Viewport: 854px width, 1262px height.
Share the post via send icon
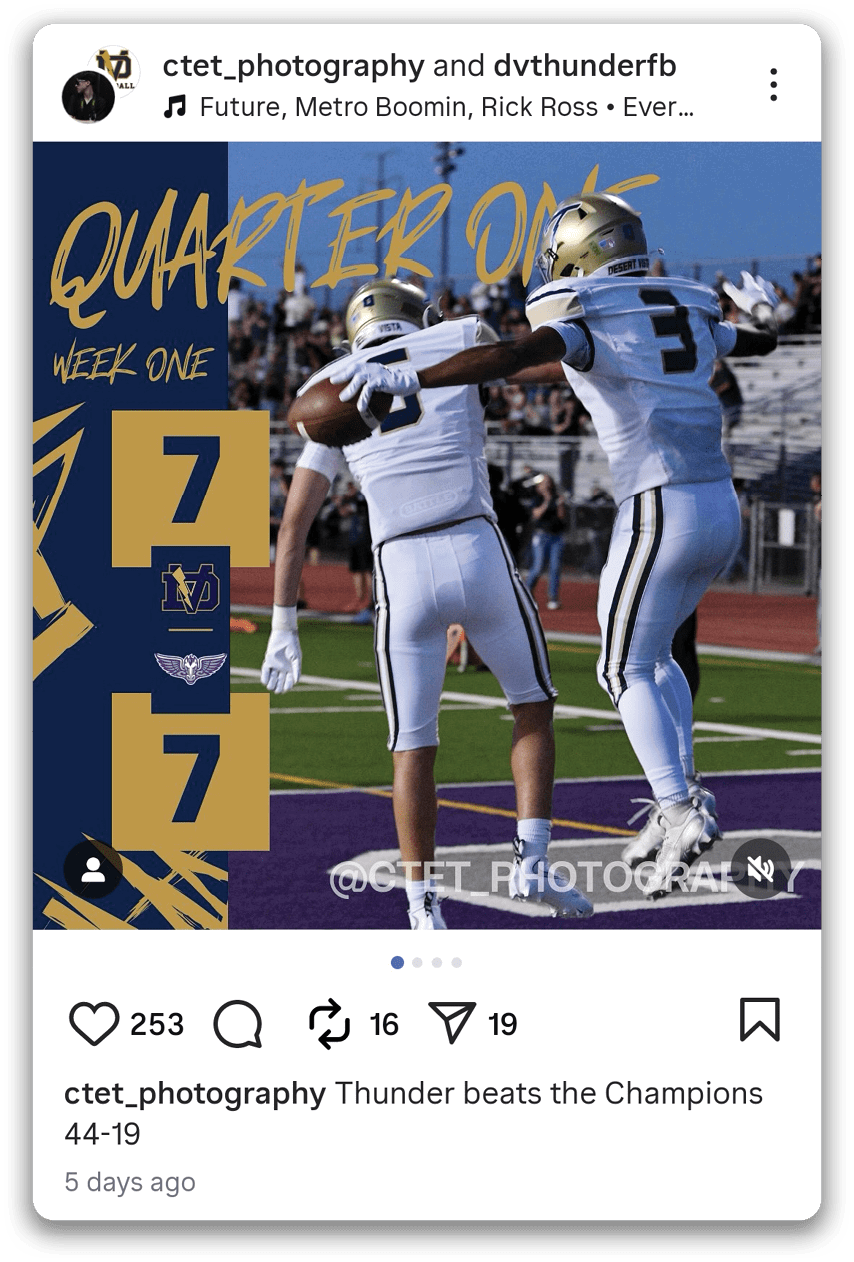point(452,1024)
